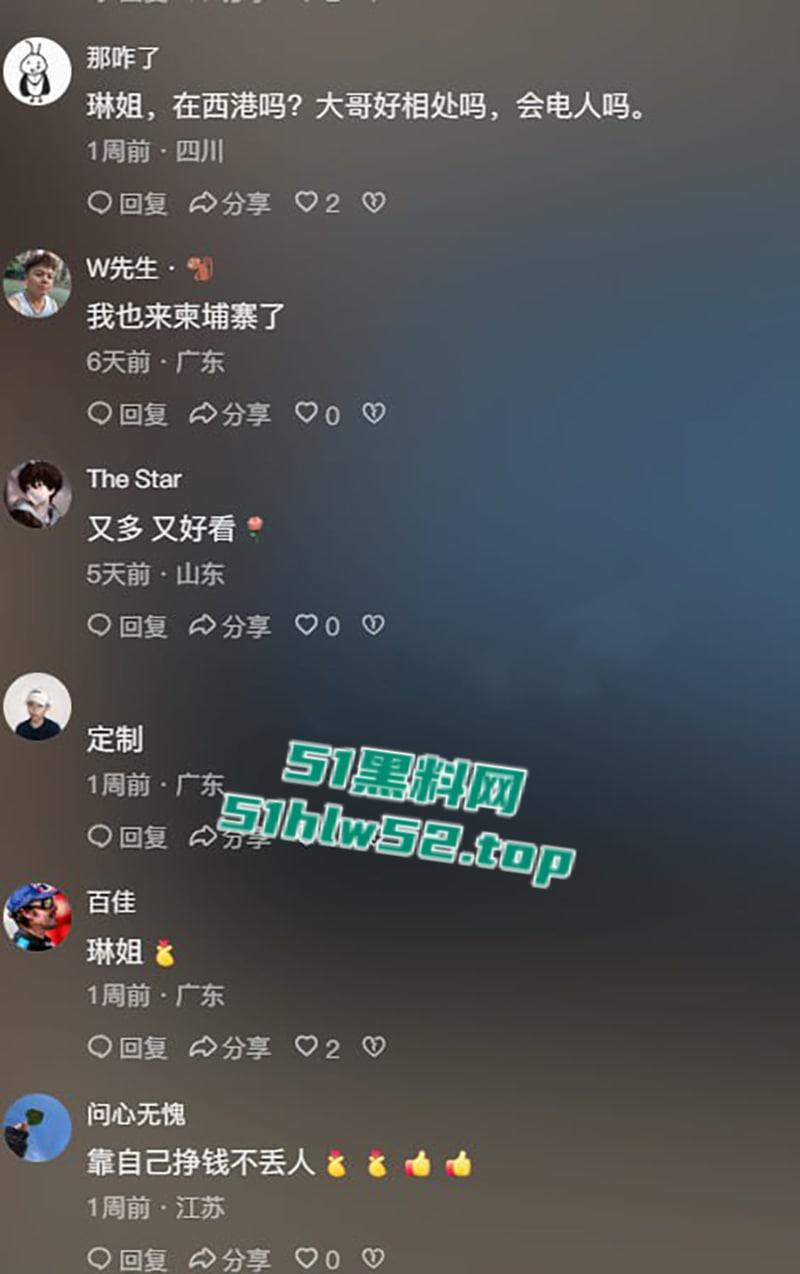The image size is (800, 1274).
Task: Open 百佳's profile avatar
Action: pyautogui.click(x=37, y=916)
